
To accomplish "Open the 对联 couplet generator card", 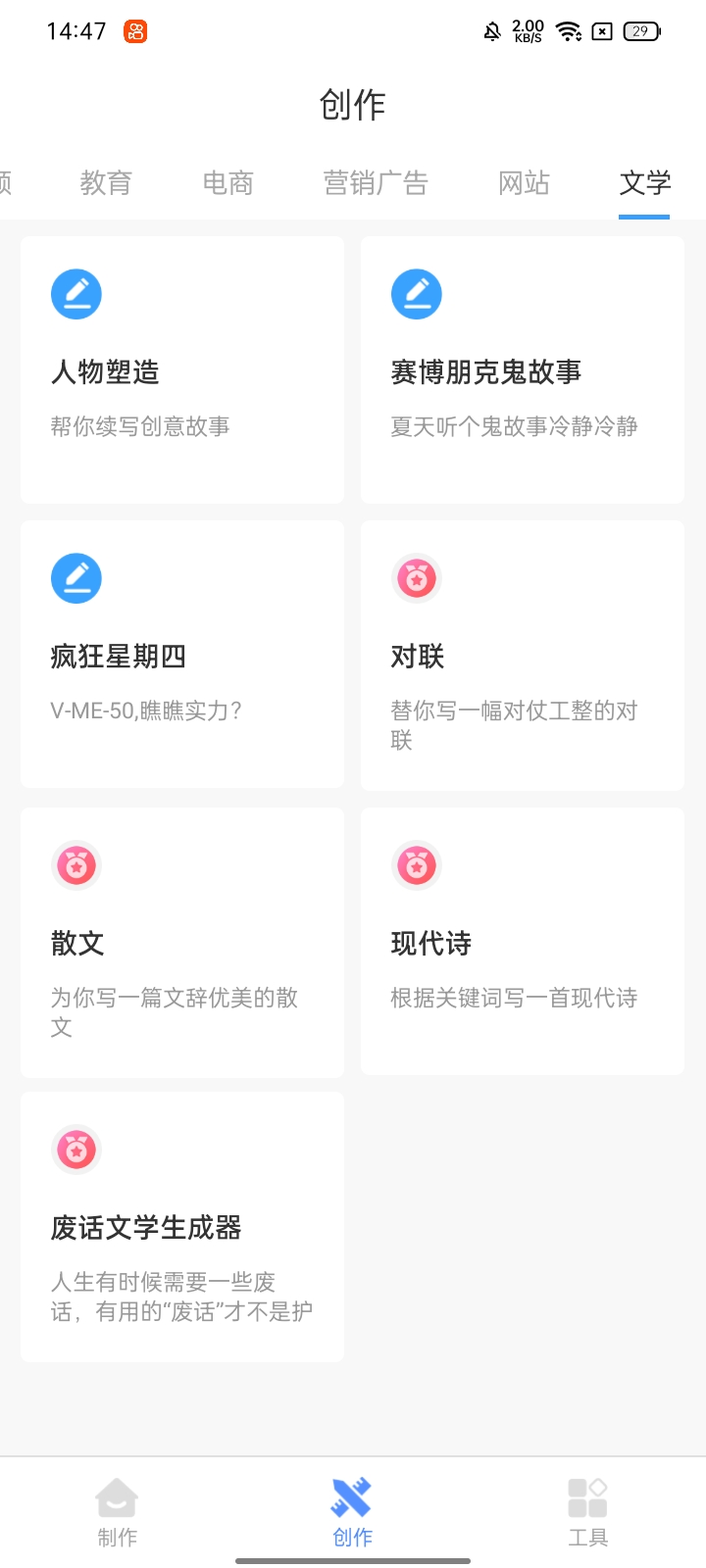I will [523, 655].
